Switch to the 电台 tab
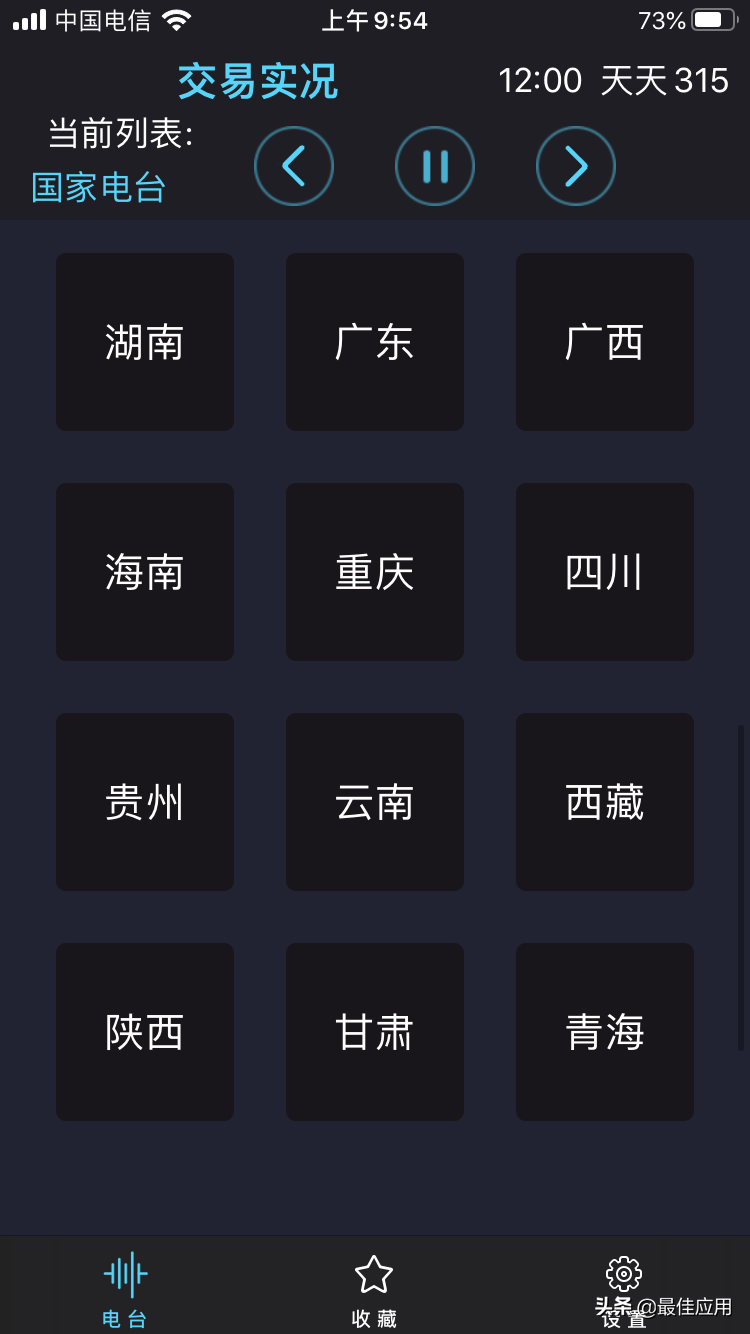 pos(125,1288)
